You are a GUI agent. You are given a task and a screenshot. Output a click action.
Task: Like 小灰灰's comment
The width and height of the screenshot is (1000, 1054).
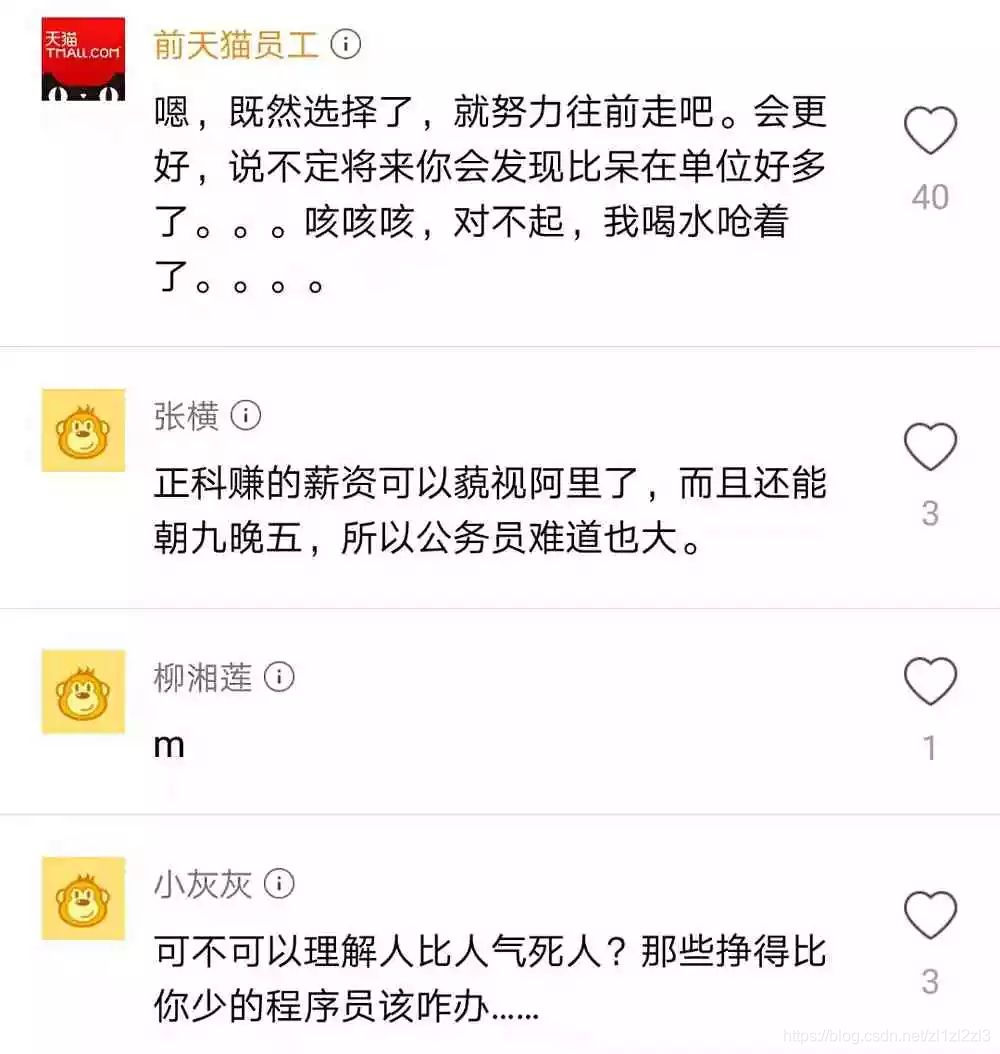pos(930,915)
